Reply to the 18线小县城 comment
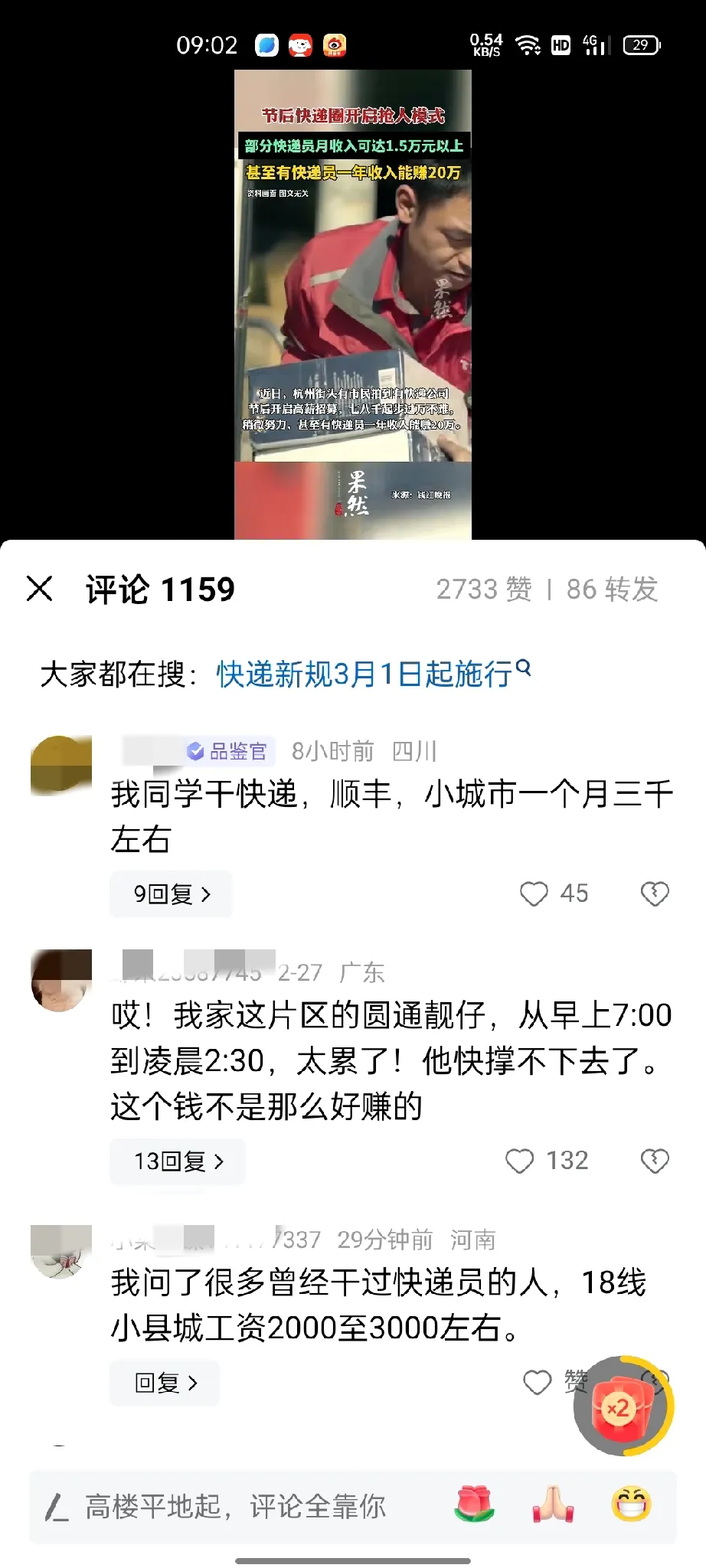706x1568 pixels. 165,1383
